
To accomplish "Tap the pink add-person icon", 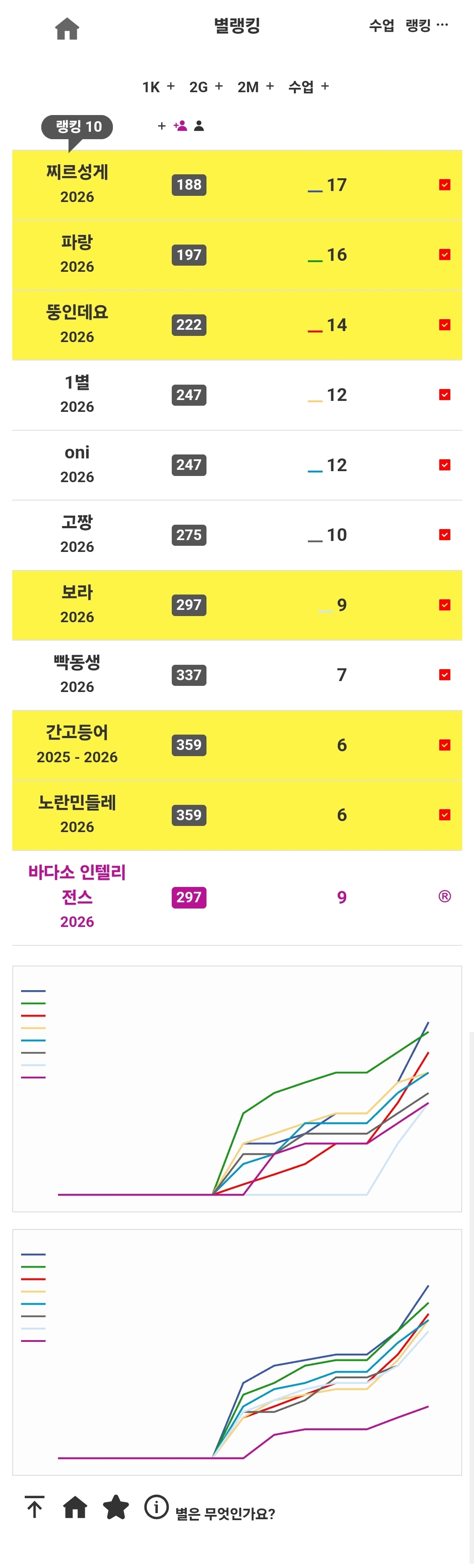I will [x=181, y=126].
